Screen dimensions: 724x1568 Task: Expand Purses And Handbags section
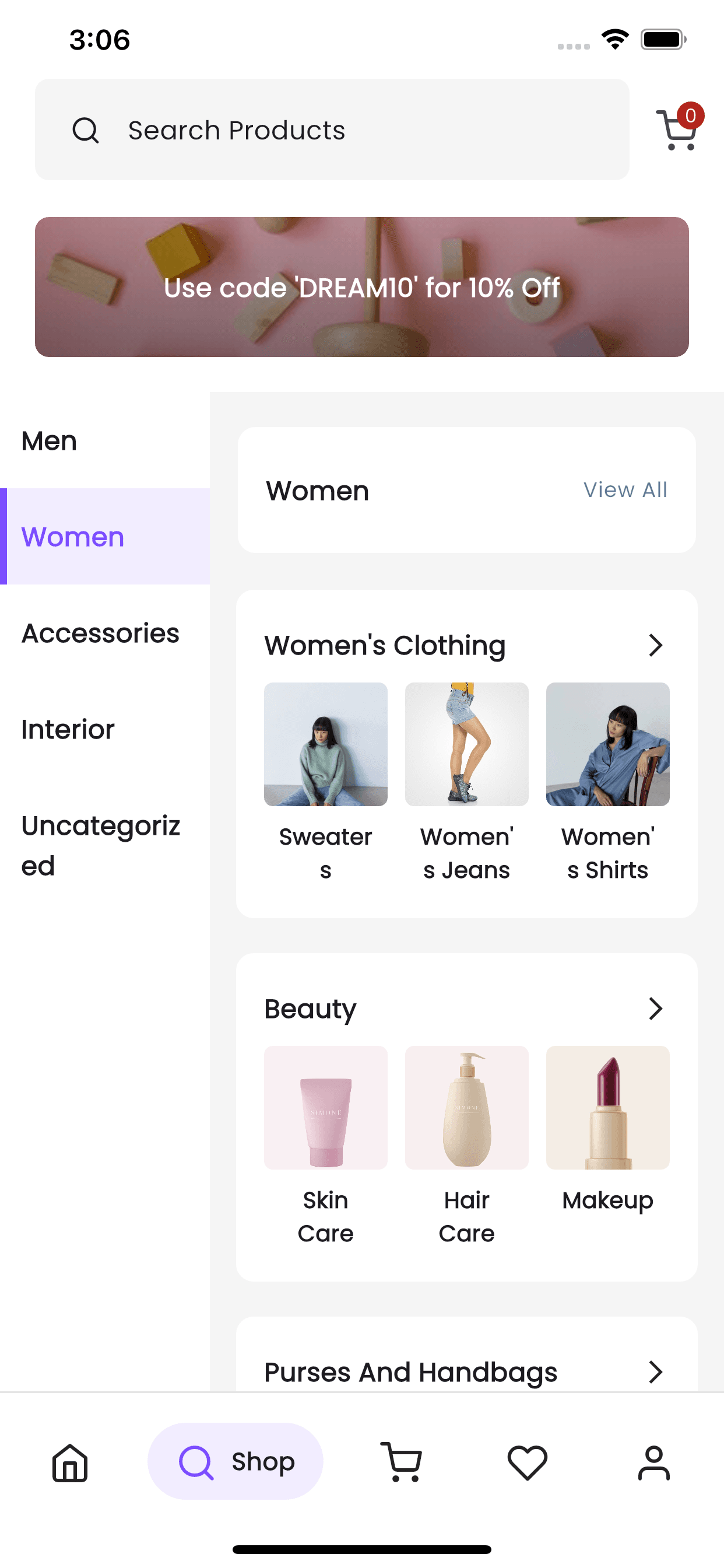point(655,1371)
